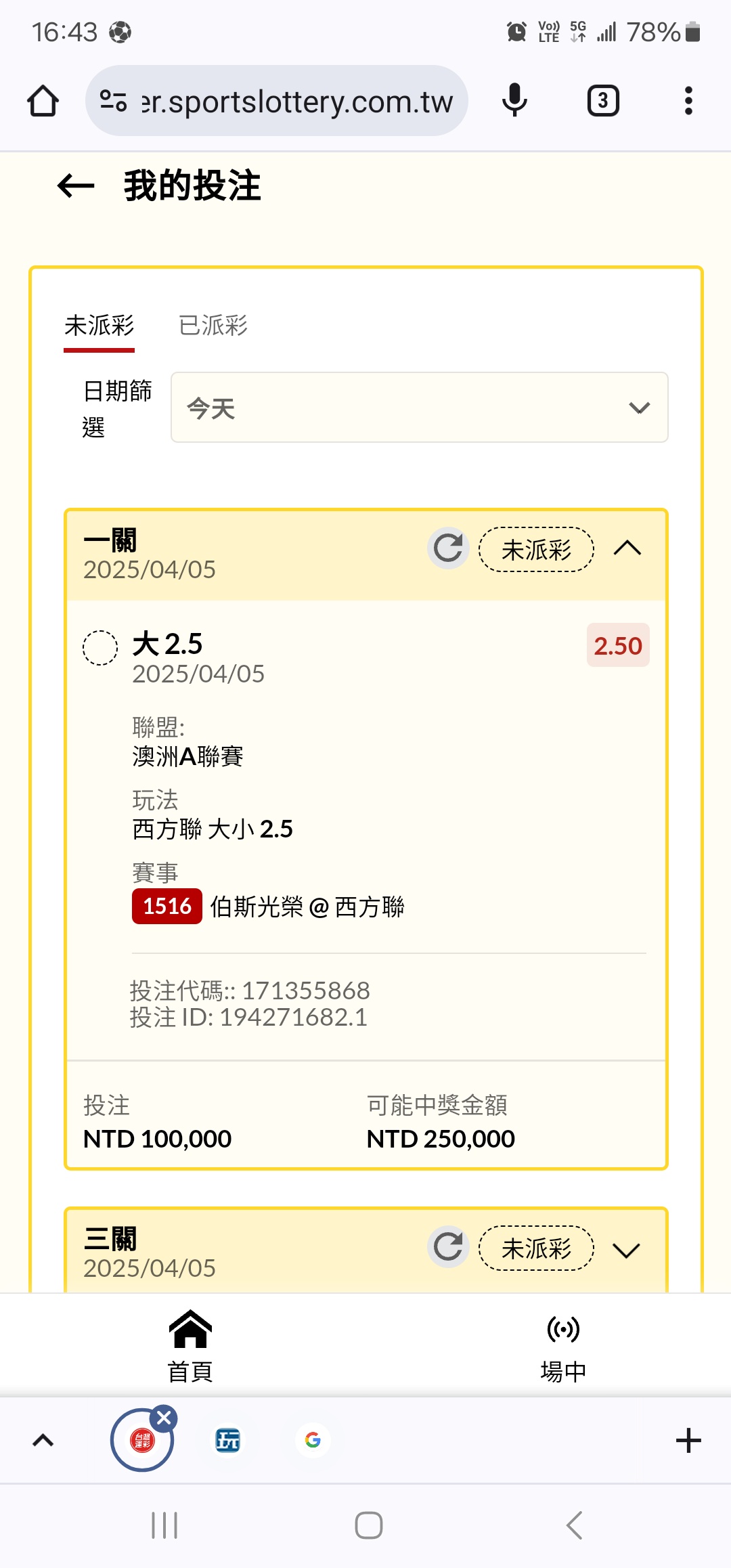Open a new browser tab
The height and width of the screenshot is (1568, 731).
point(688,1440)
